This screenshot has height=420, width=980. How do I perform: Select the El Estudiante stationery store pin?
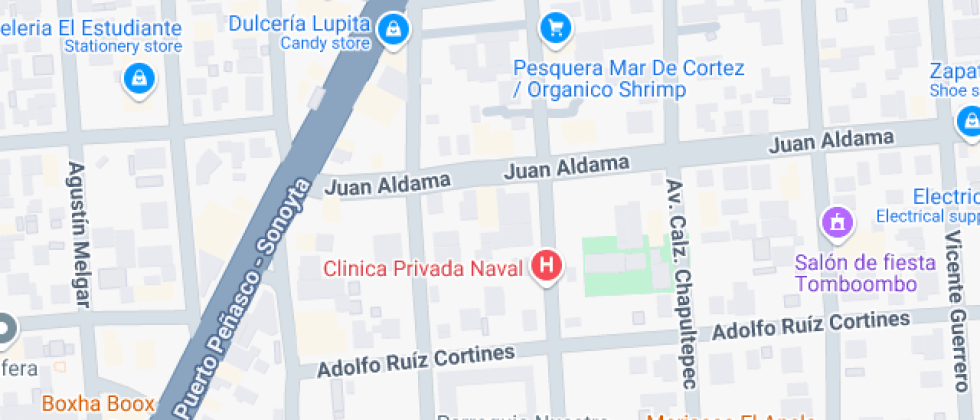tap(139, 80)
